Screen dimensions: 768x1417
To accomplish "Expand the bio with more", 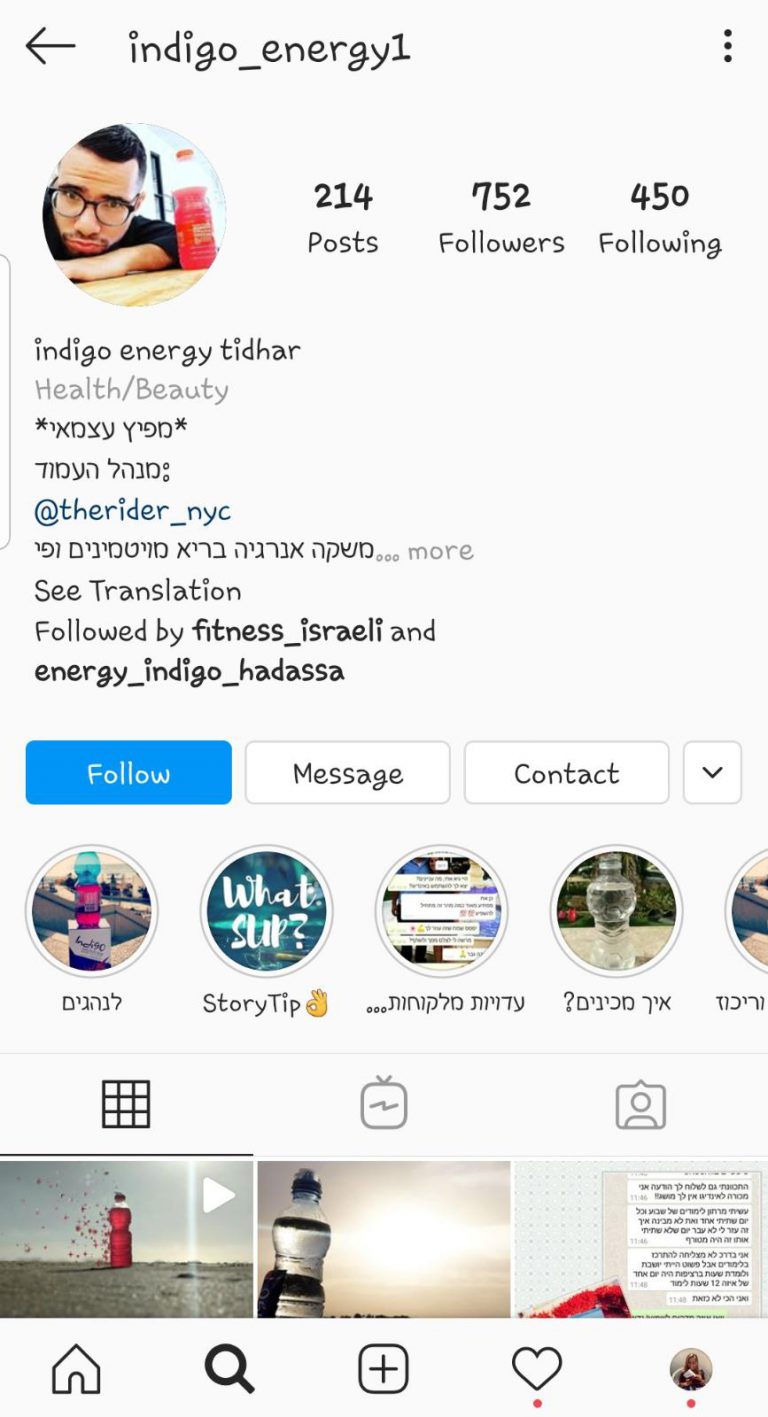I will (x=439, y=551).
